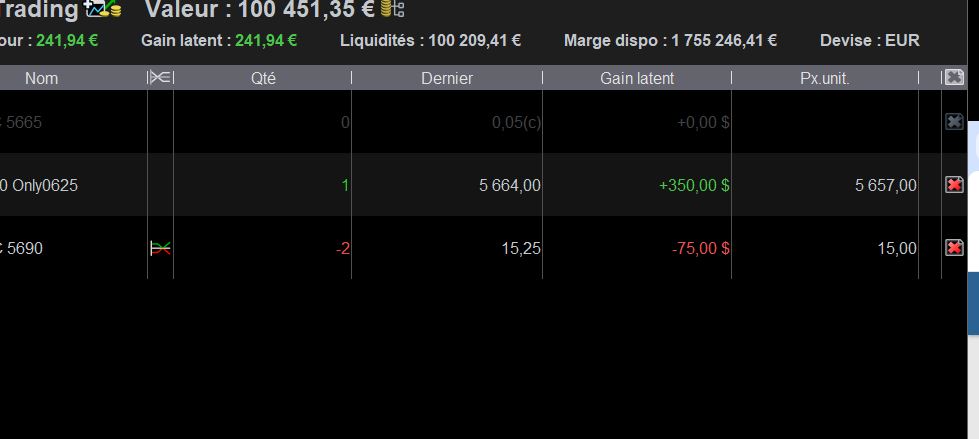
Task: Sort by Gain latent column header
Action: (637, 78)
